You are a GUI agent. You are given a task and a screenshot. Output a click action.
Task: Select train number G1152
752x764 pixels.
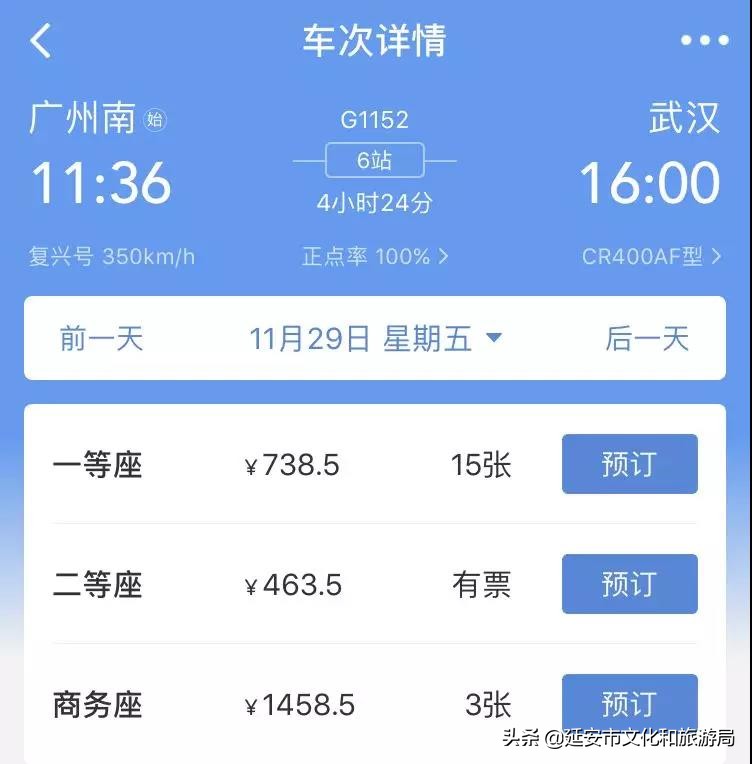tap(376, 121)
